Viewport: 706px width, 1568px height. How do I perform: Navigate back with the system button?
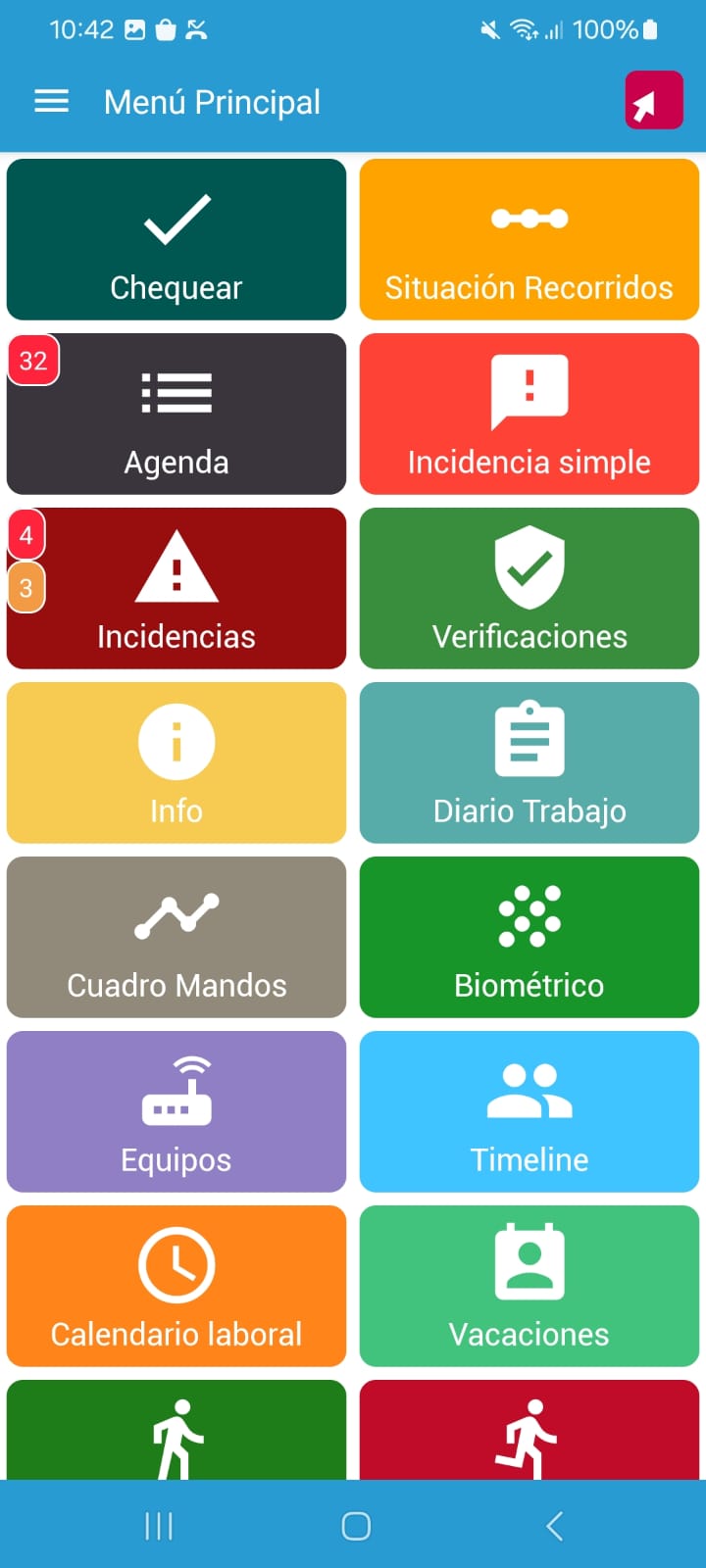pos(554,1526)
